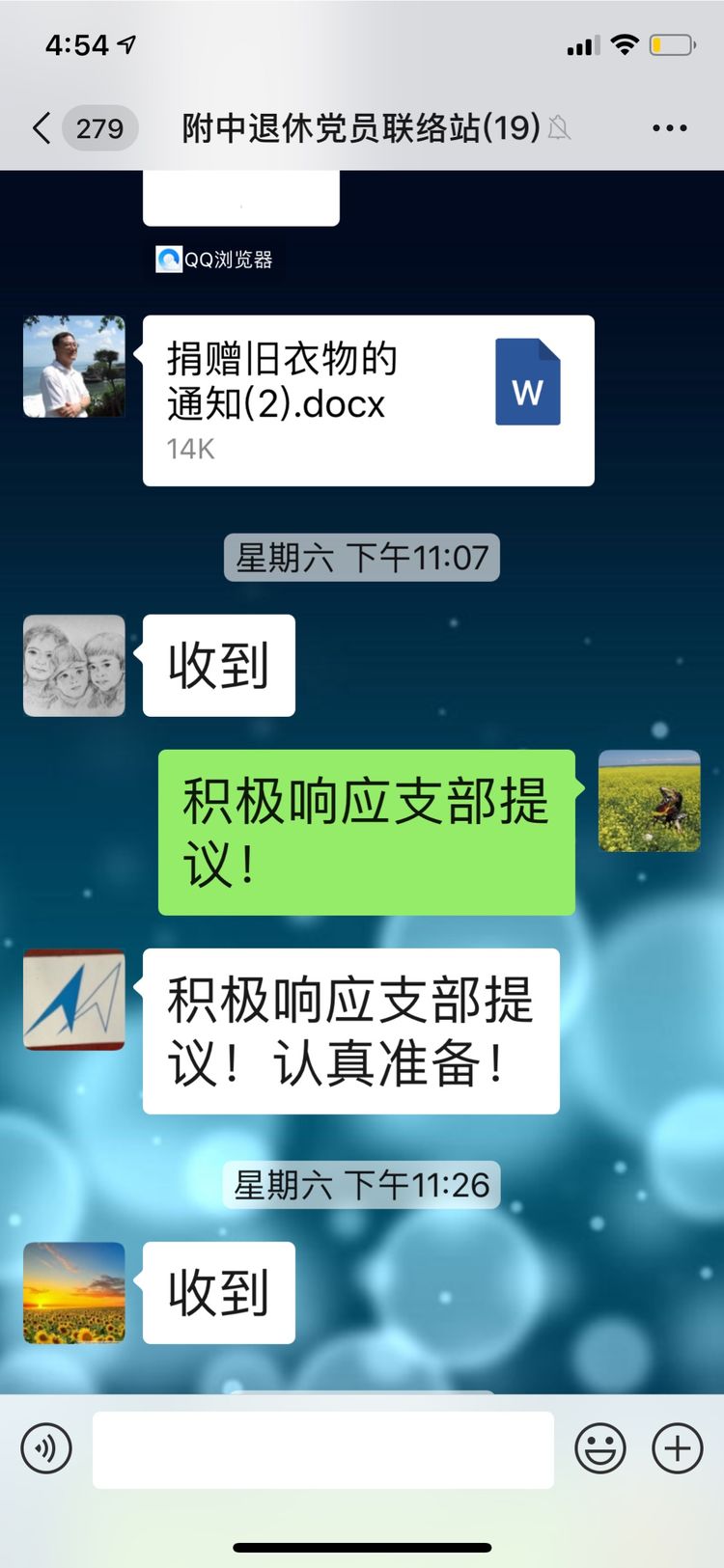Open the blue arrow logo avatar's profile
Viewport: 724px width, 1568px height.
tap(74, 1000)
